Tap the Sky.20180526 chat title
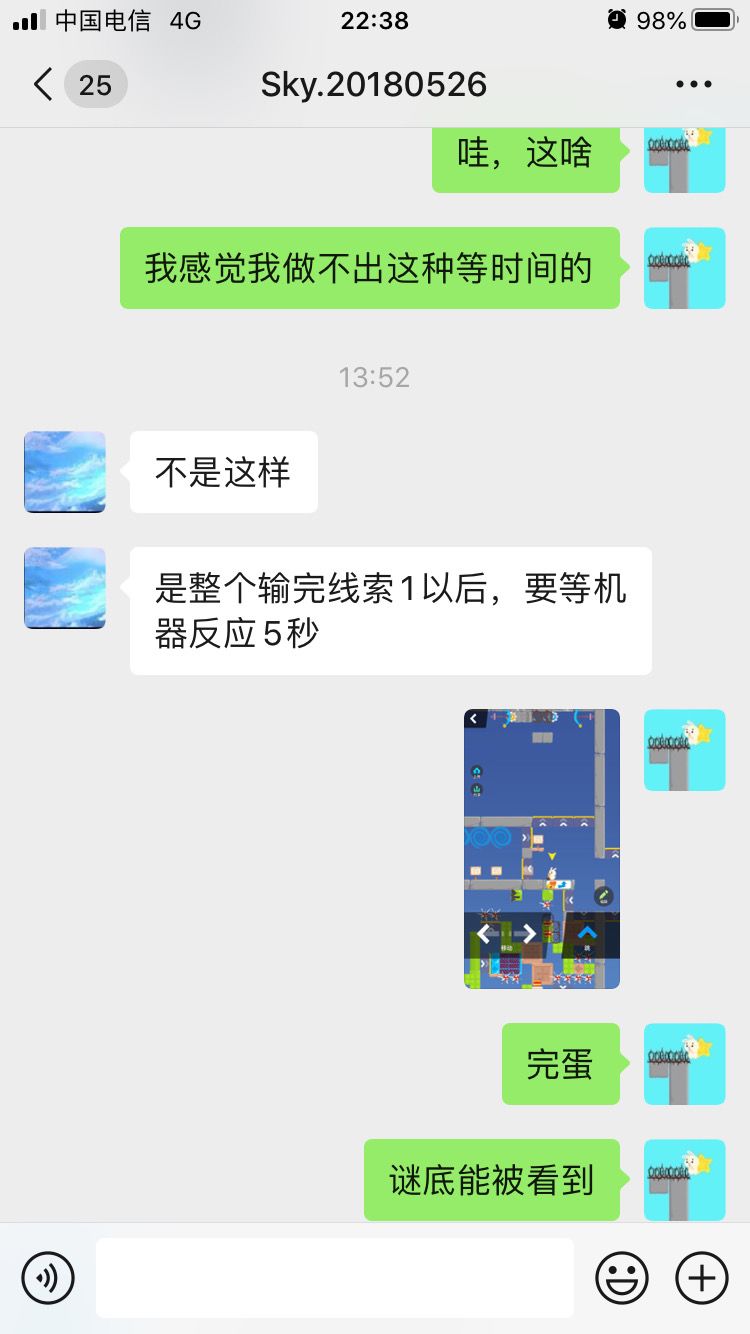 (x=373, y=84)
